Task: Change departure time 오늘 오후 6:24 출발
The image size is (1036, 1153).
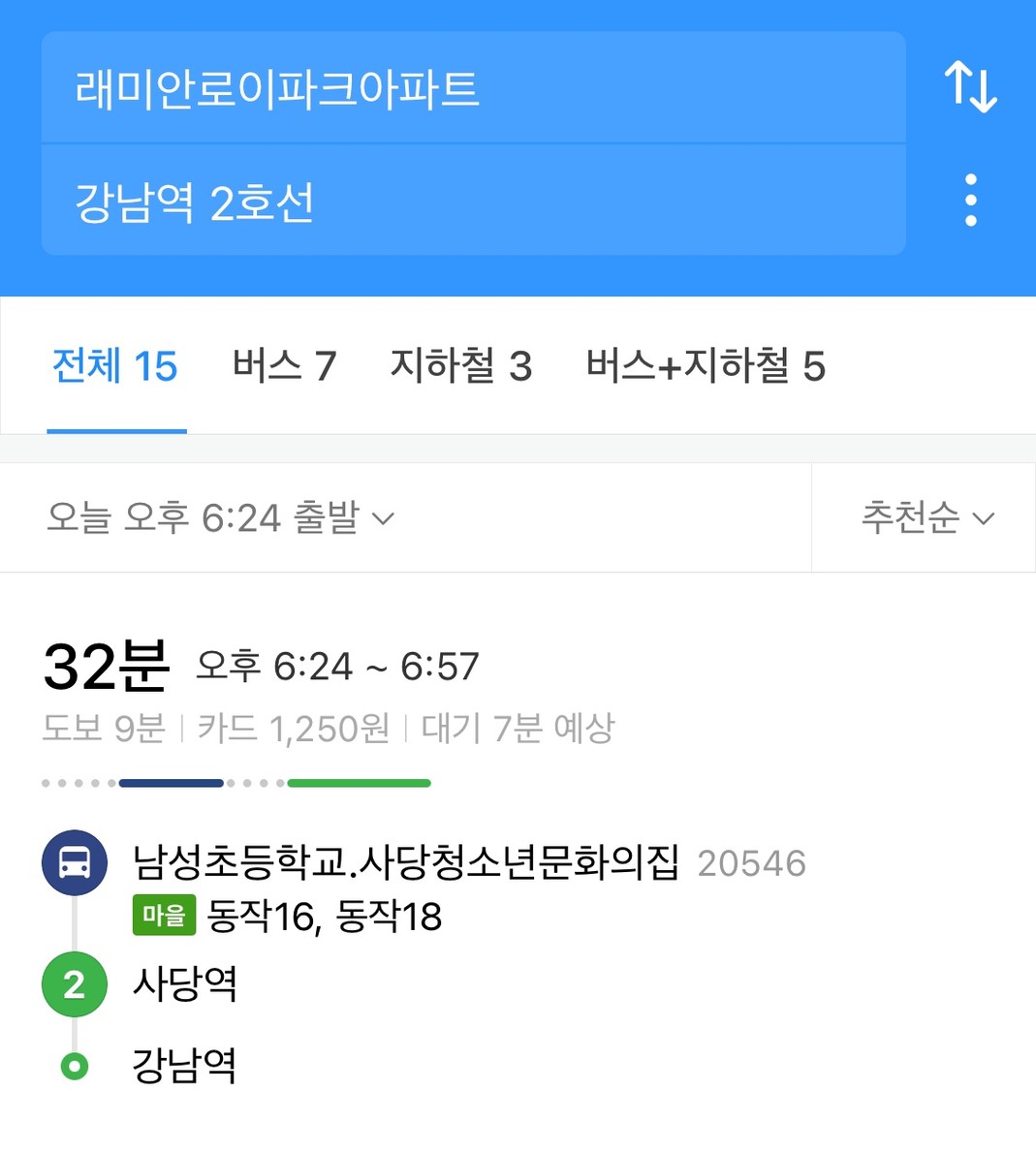Action: [x=221, y=518]
